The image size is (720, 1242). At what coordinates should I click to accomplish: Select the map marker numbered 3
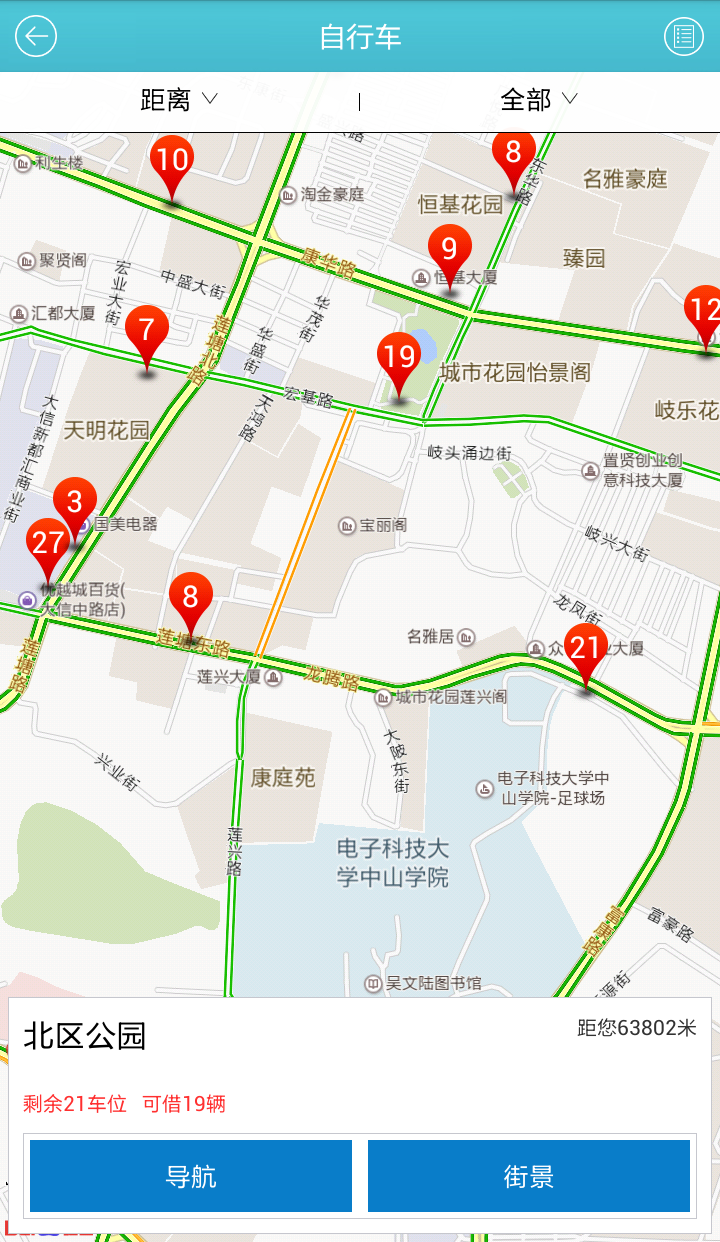pyautogui.click(x=75, y=509)
